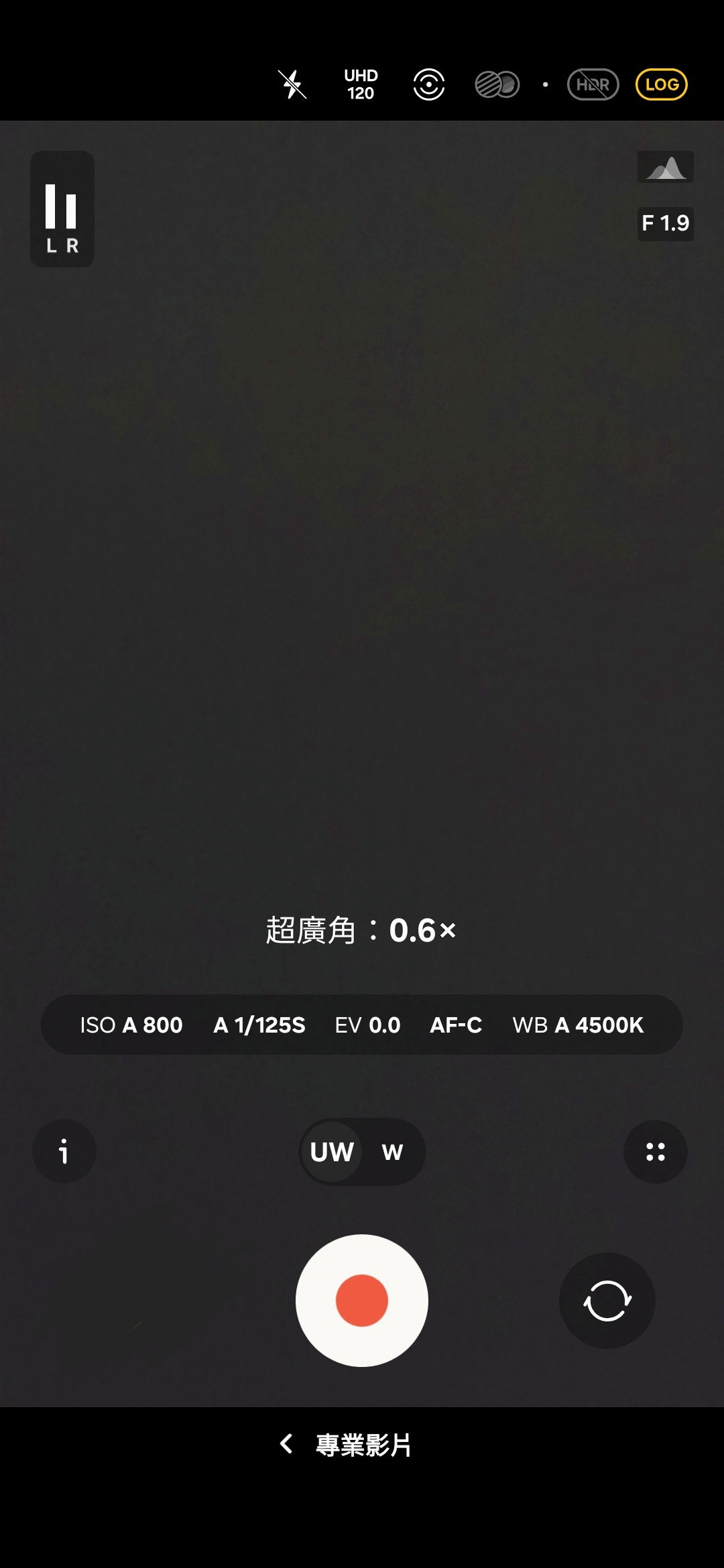
Task: Toggle the flash off icon
Action: coord(292,84)
